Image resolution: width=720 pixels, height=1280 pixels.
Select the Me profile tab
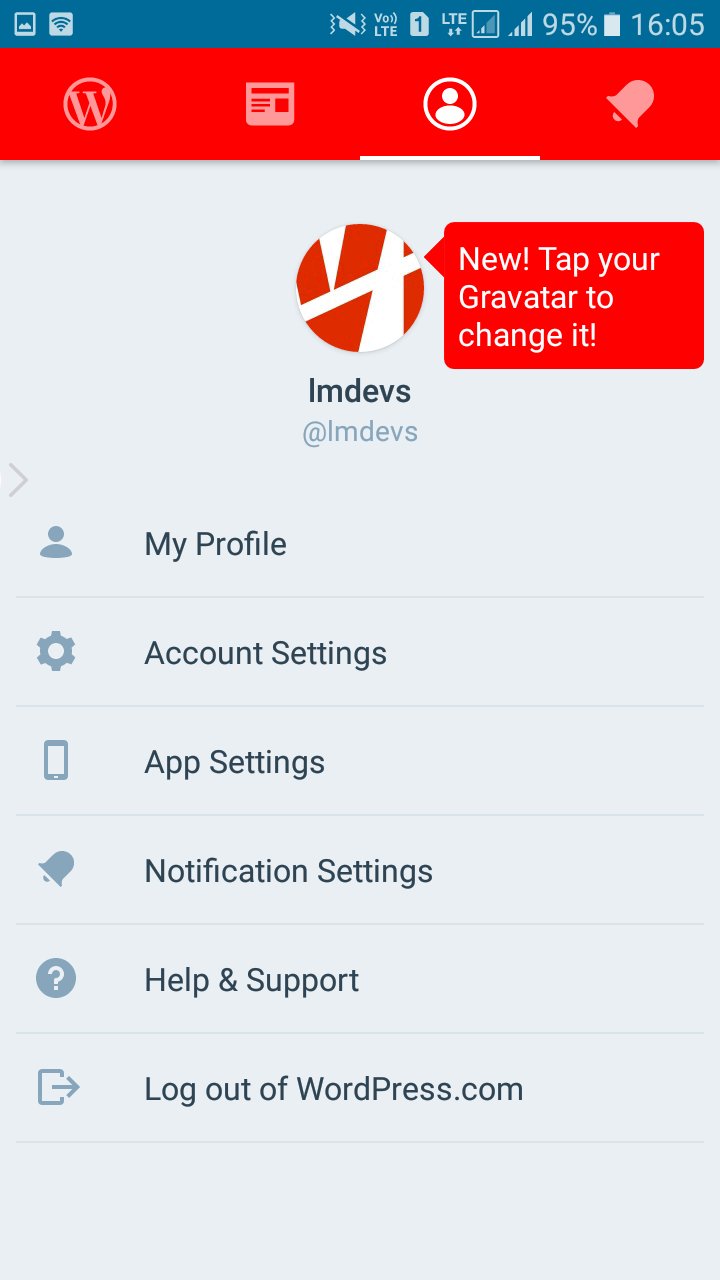[x=450, y=104]
